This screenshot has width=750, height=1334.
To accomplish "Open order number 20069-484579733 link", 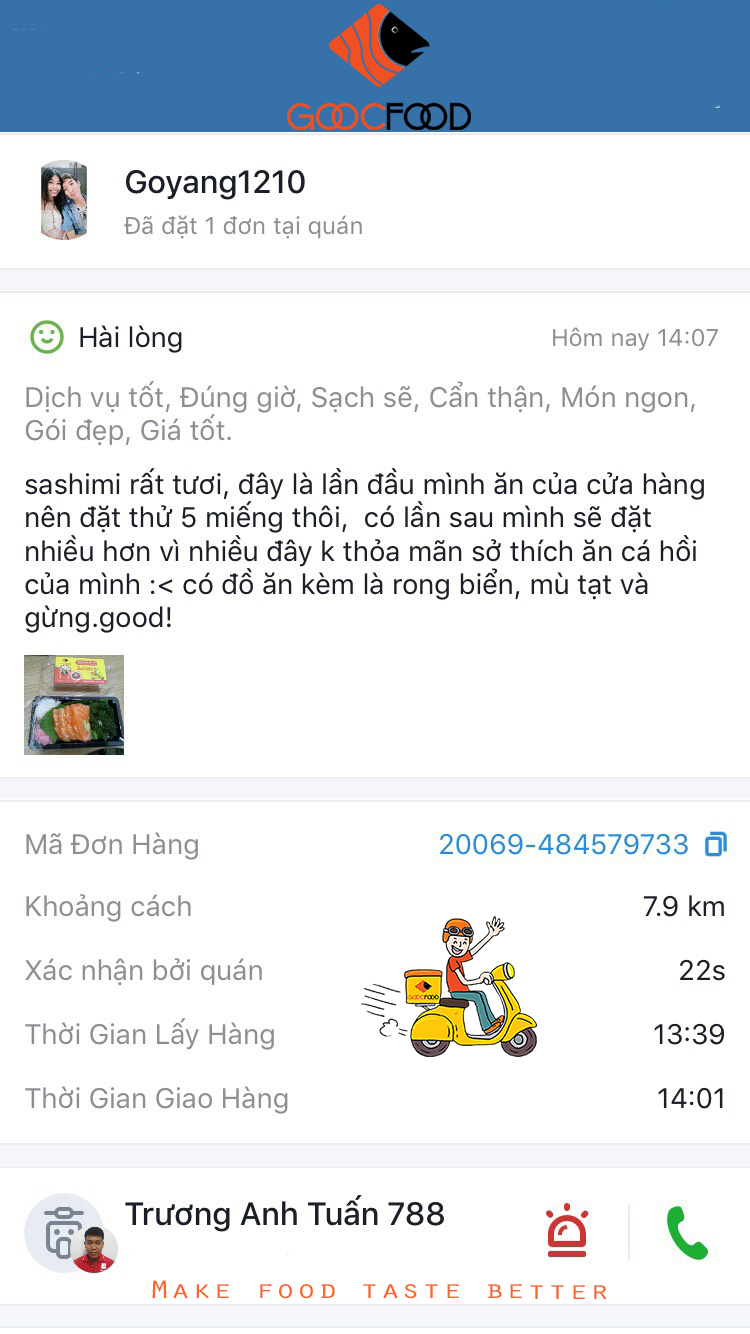I will tap(563, 845).
